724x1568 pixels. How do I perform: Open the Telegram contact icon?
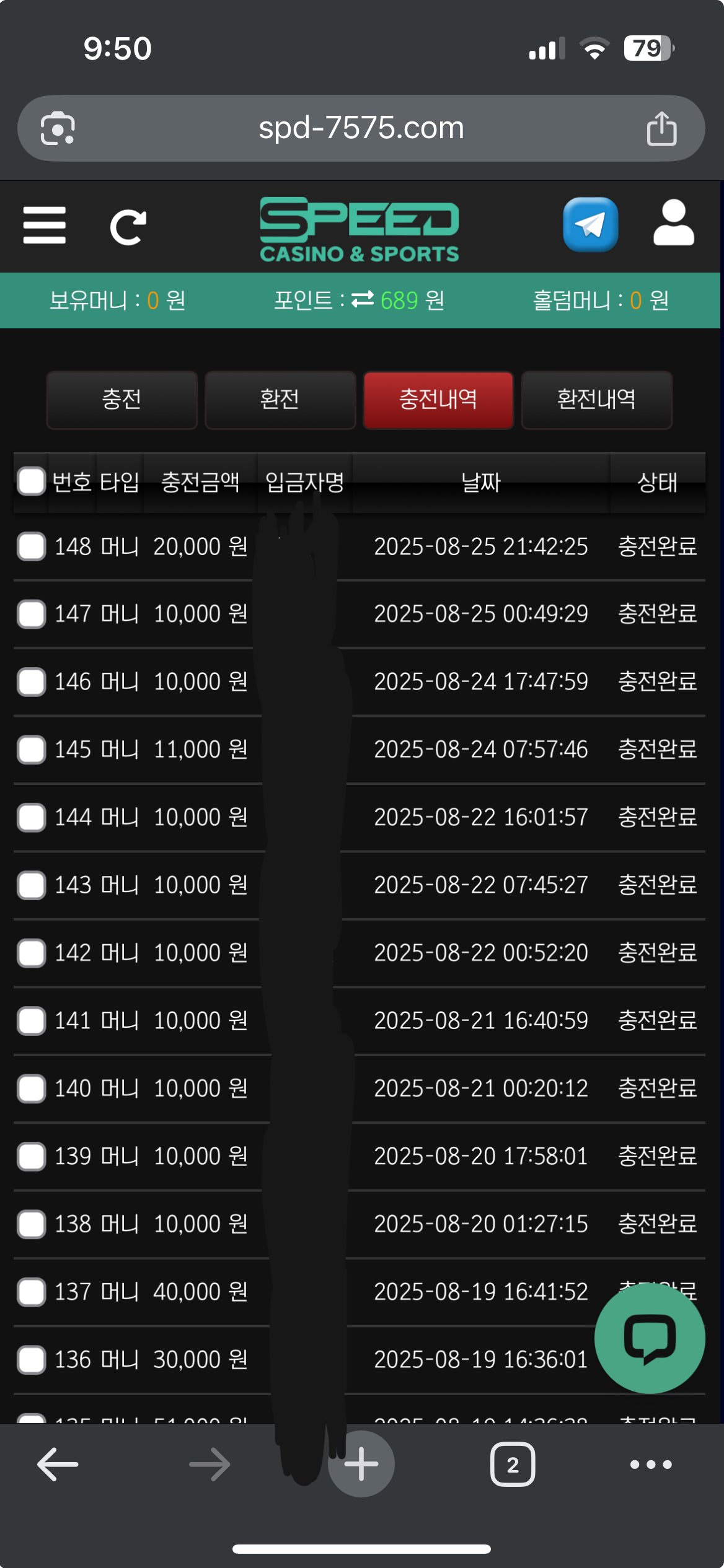pos(590,224)
